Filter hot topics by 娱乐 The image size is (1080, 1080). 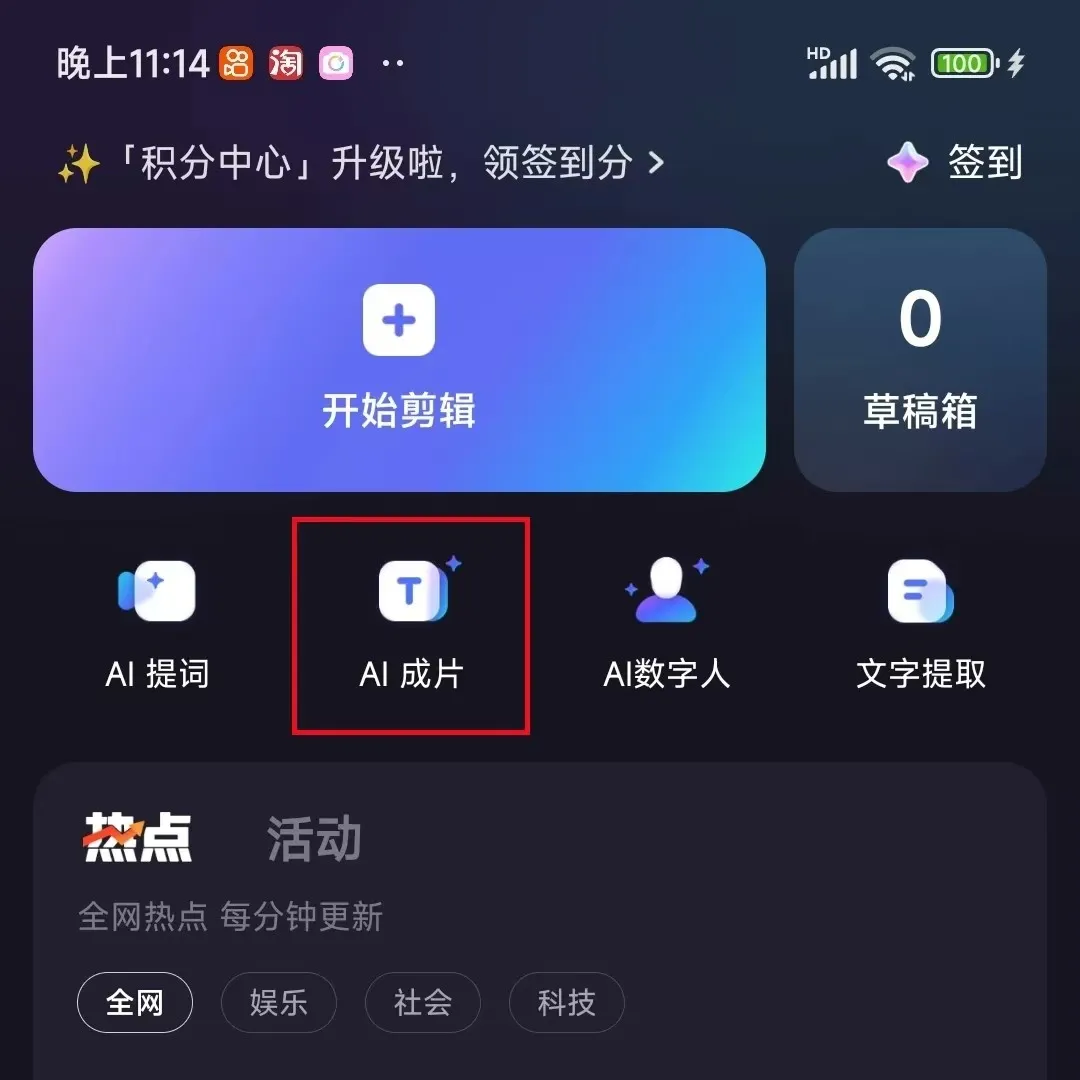pyautogui.click(x=279, y=1002)
